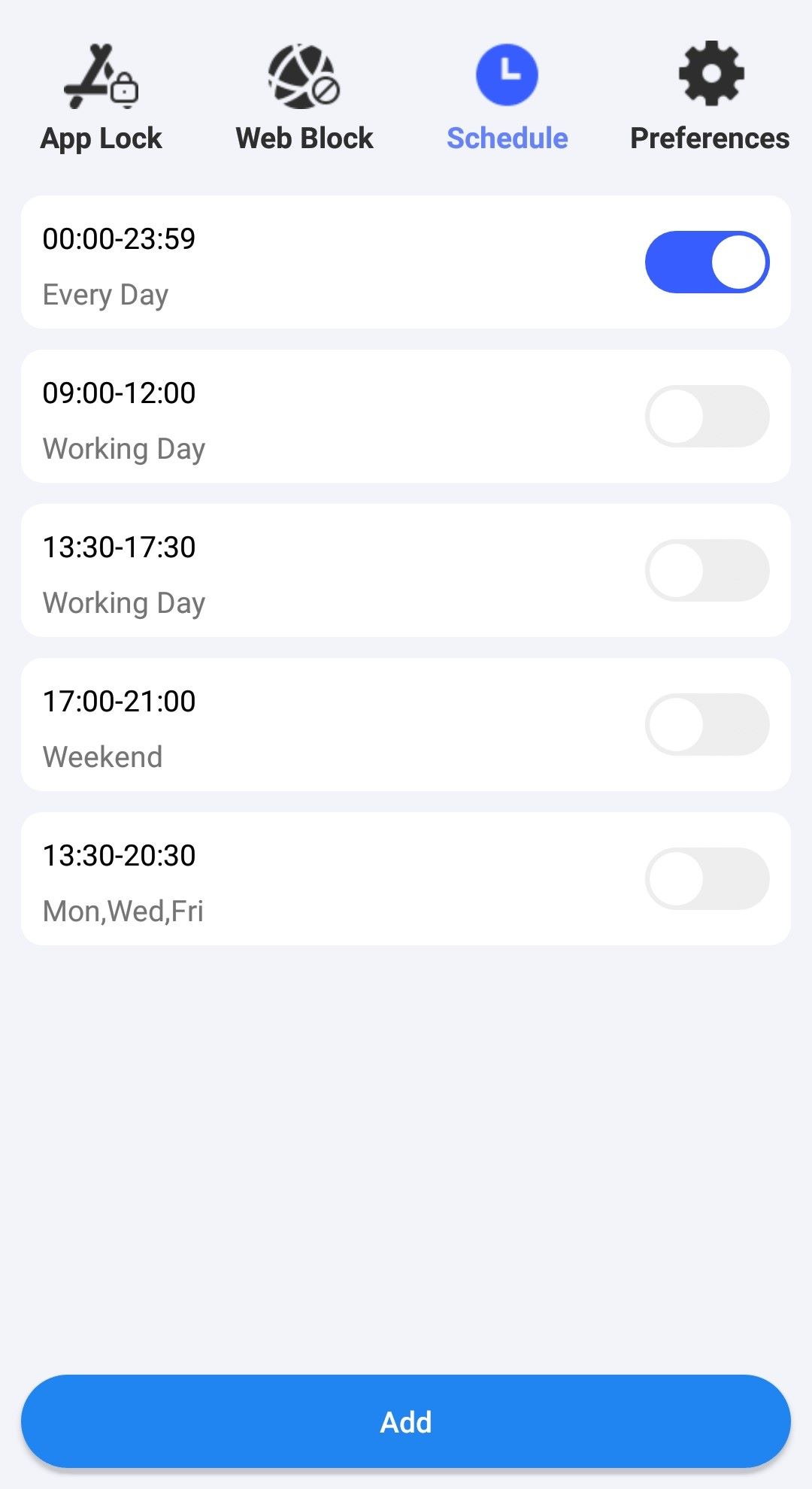Activate the 13:30-17:30 Working Day schedule

click(x=707, y=570)
